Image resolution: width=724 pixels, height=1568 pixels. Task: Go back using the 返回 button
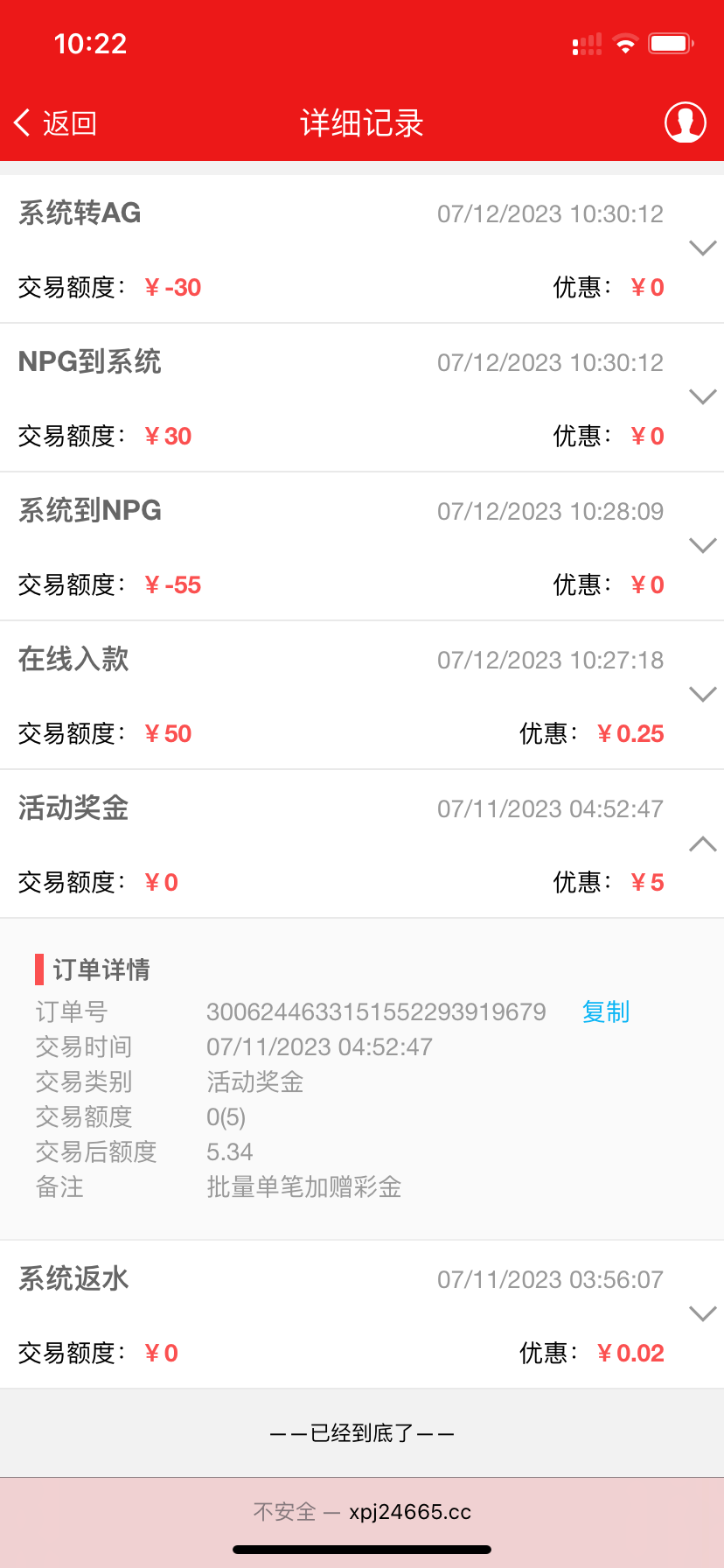click(56, 123)
